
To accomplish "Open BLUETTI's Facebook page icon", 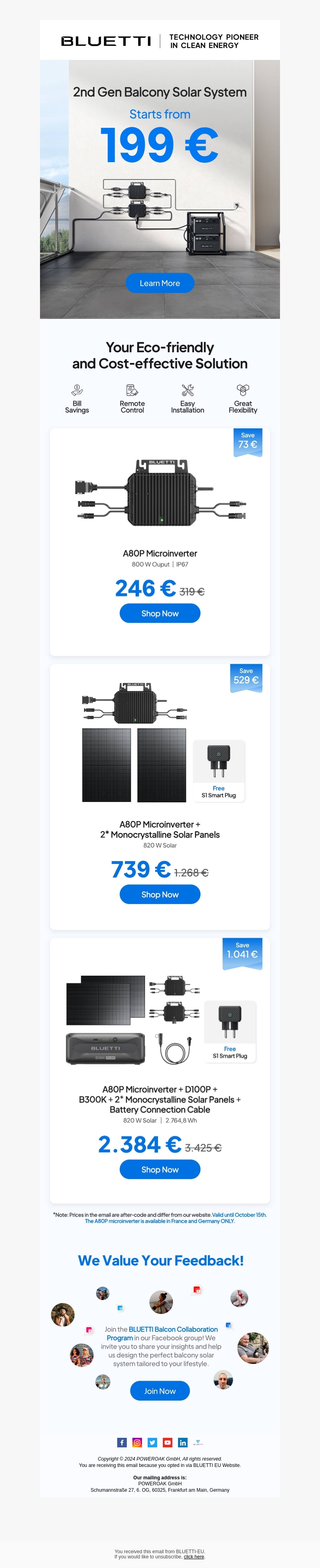I will [x=122, y=1443].
